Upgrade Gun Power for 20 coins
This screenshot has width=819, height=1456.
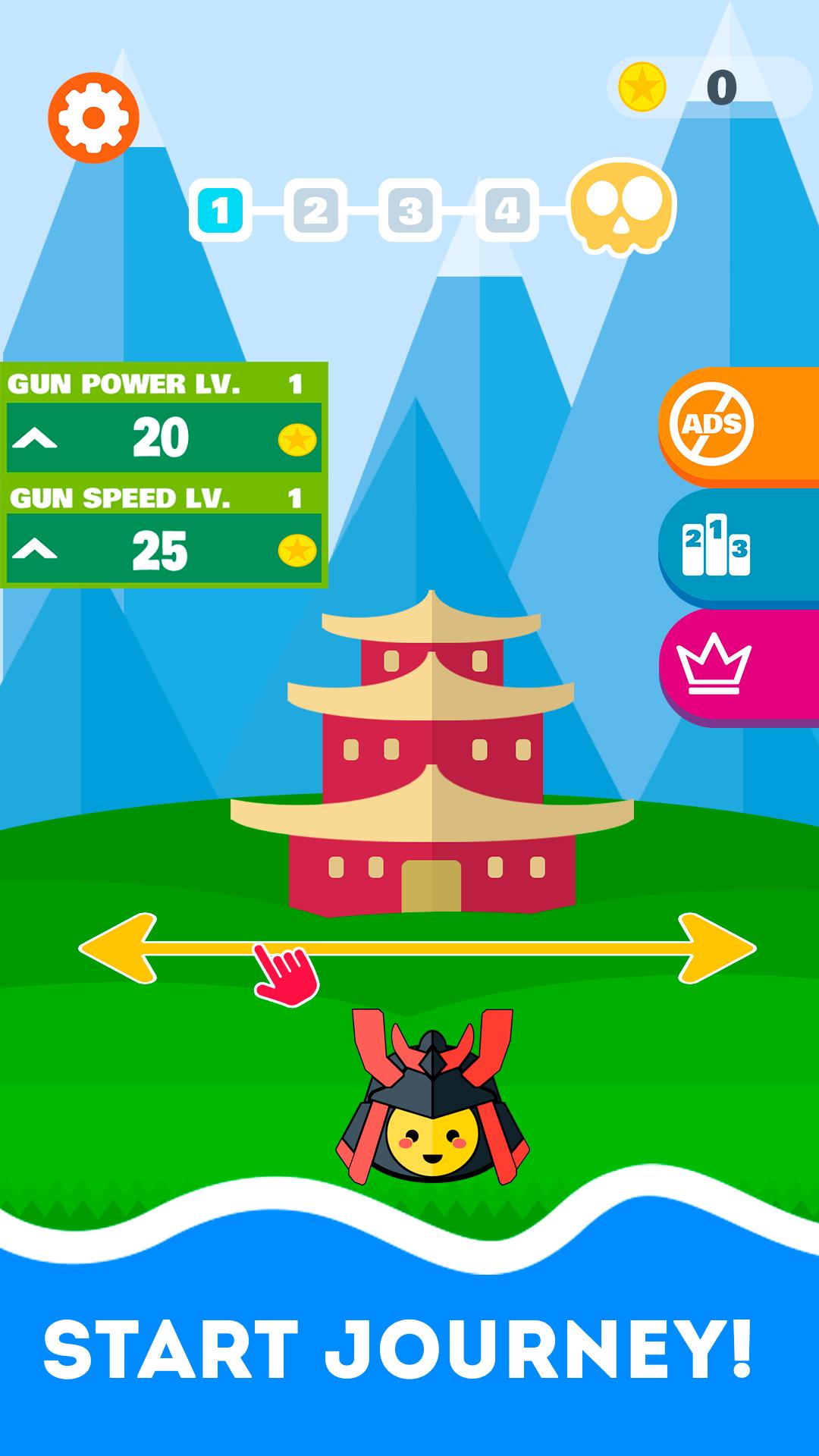tap(164, 438)
